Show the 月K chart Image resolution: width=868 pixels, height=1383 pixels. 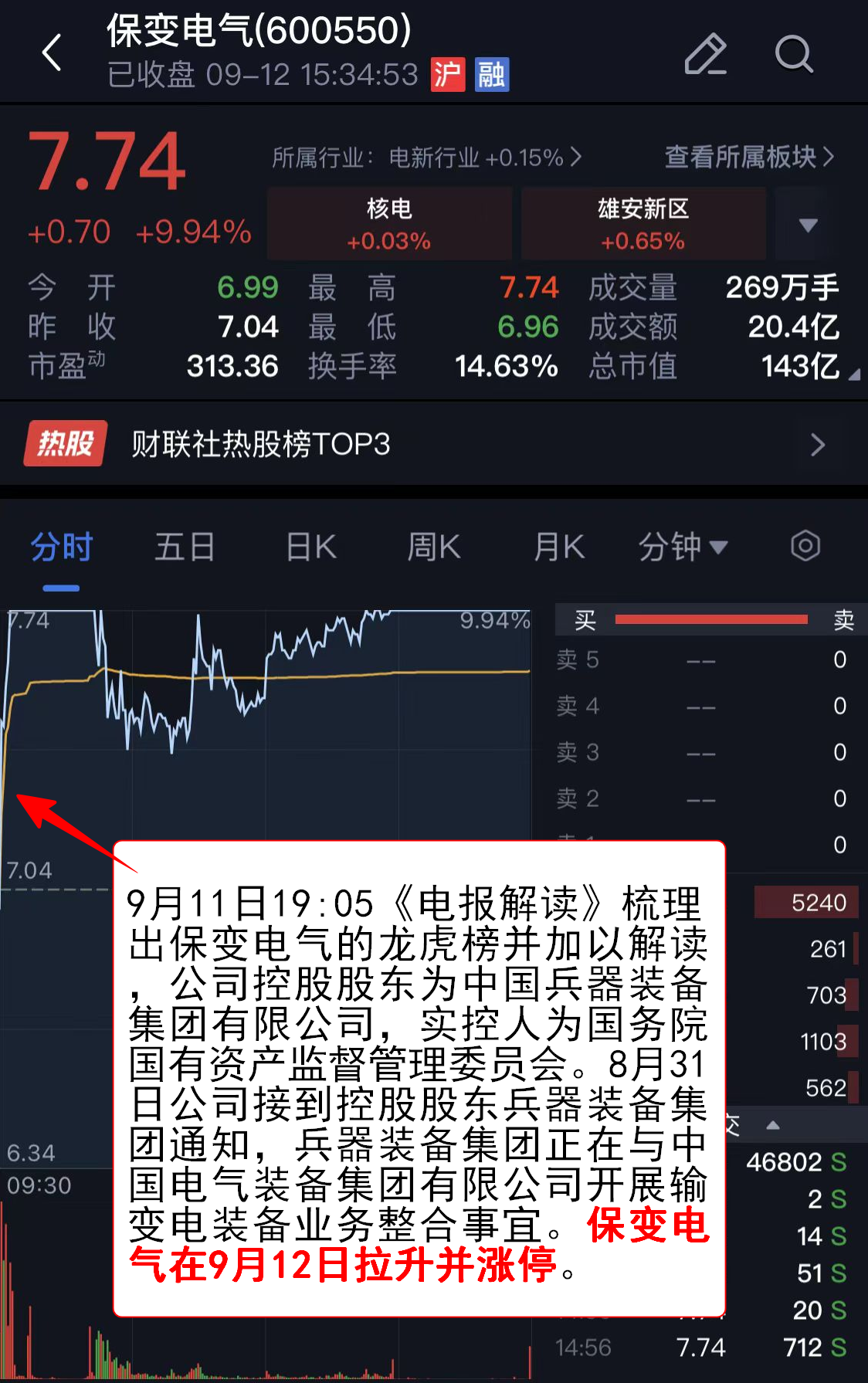(x=559, y=547)
